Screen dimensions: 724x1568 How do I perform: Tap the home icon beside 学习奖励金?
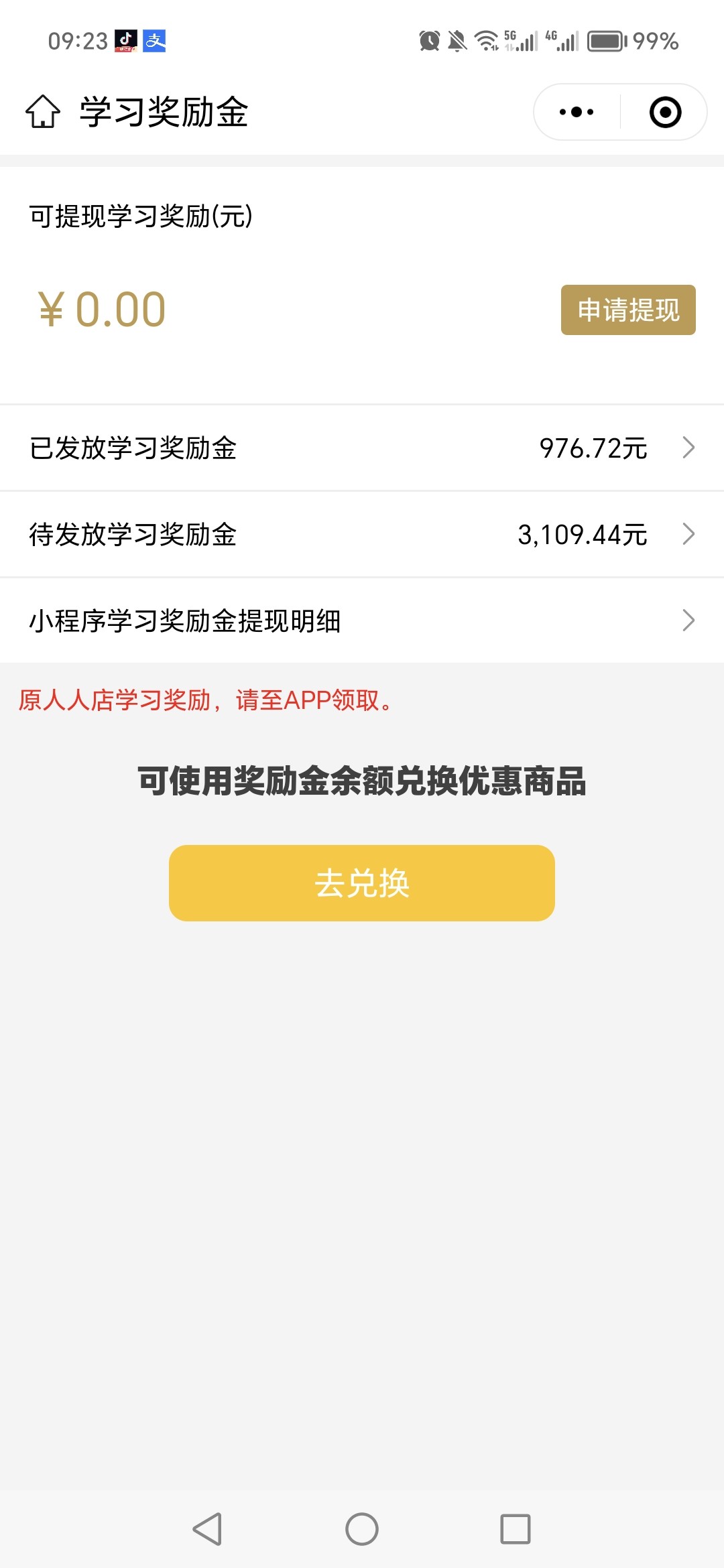[43, 111]
